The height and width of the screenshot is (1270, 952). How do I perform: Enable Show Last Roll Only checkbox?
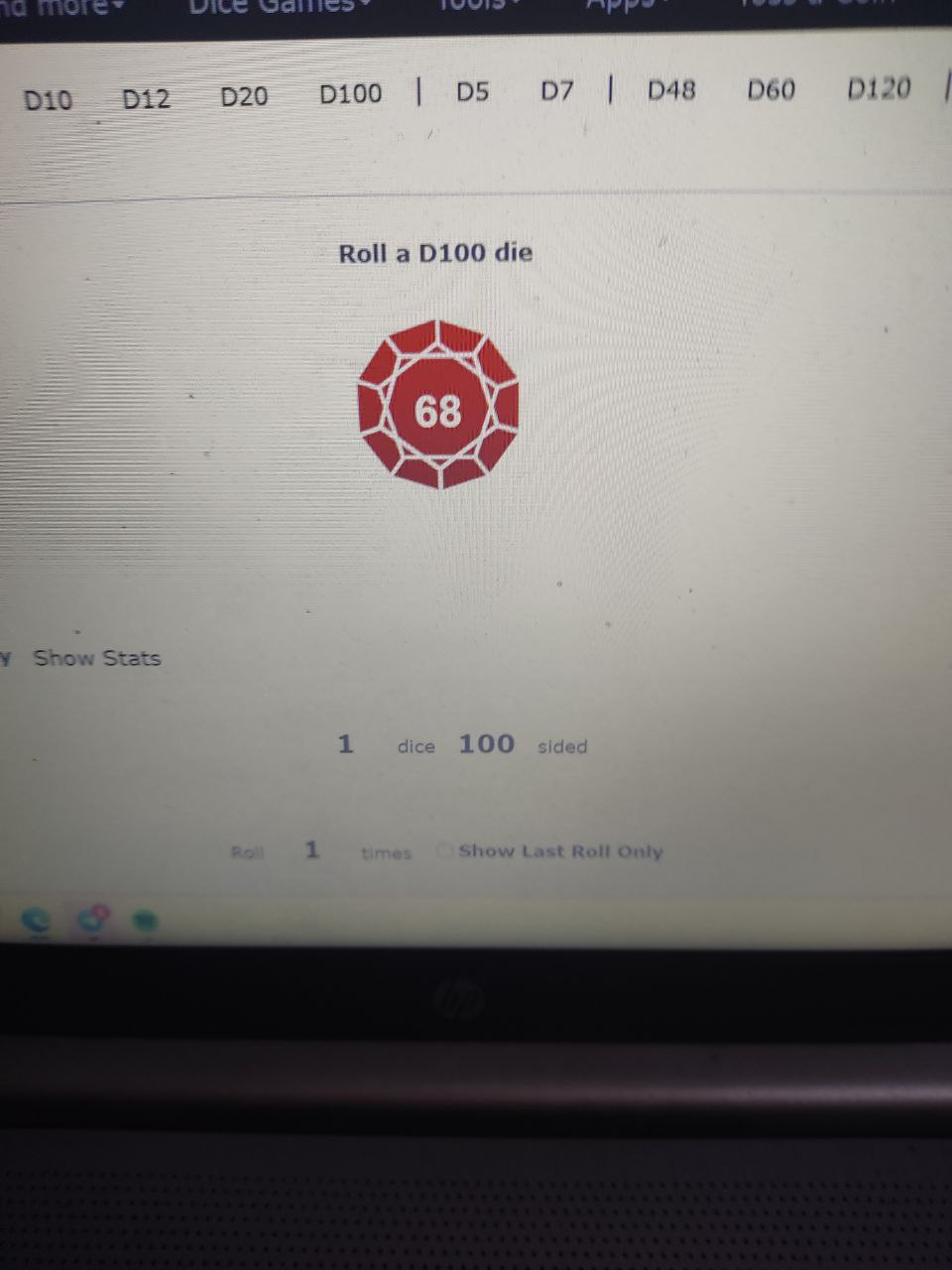point(446,851)
